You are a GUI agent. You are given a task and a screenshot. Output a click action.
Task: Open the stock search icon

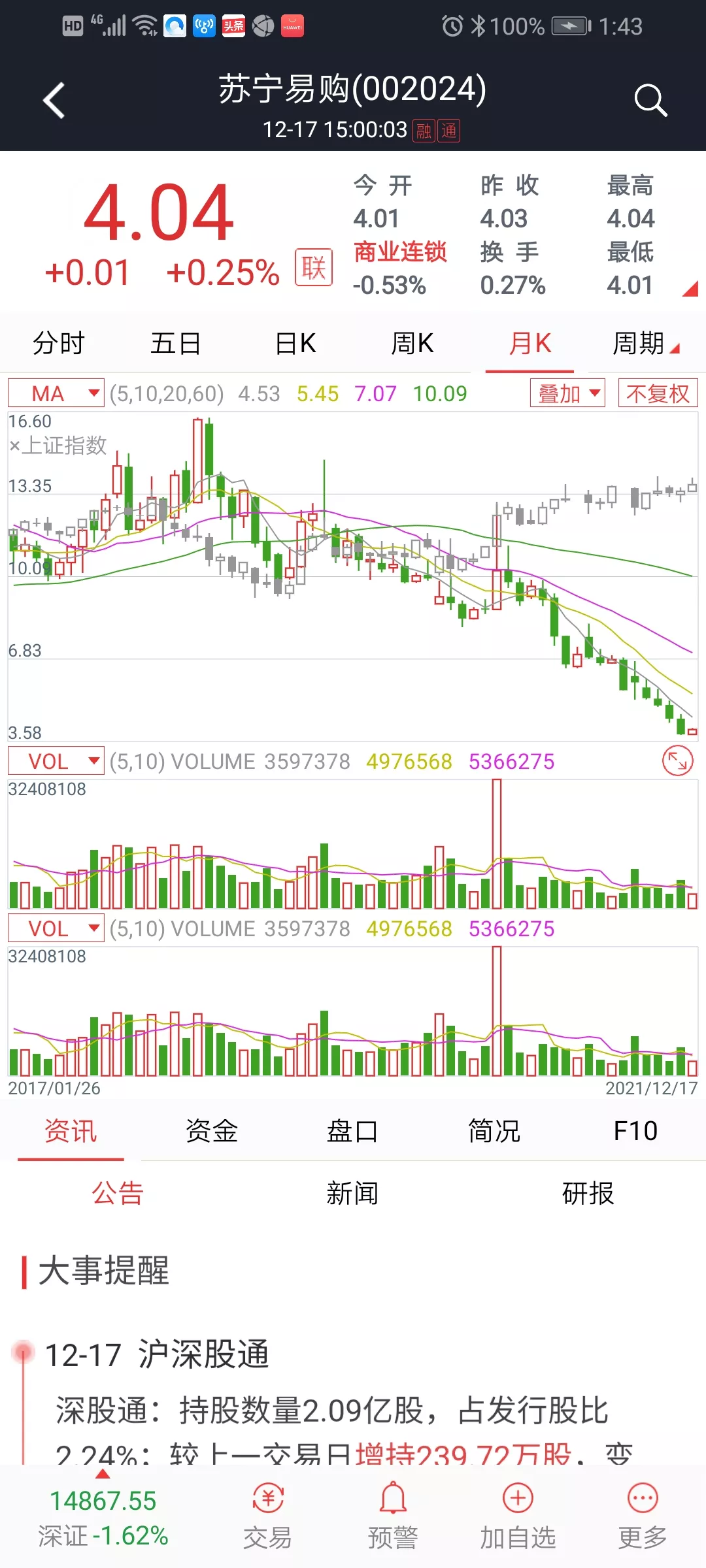[x=650, y=101]
